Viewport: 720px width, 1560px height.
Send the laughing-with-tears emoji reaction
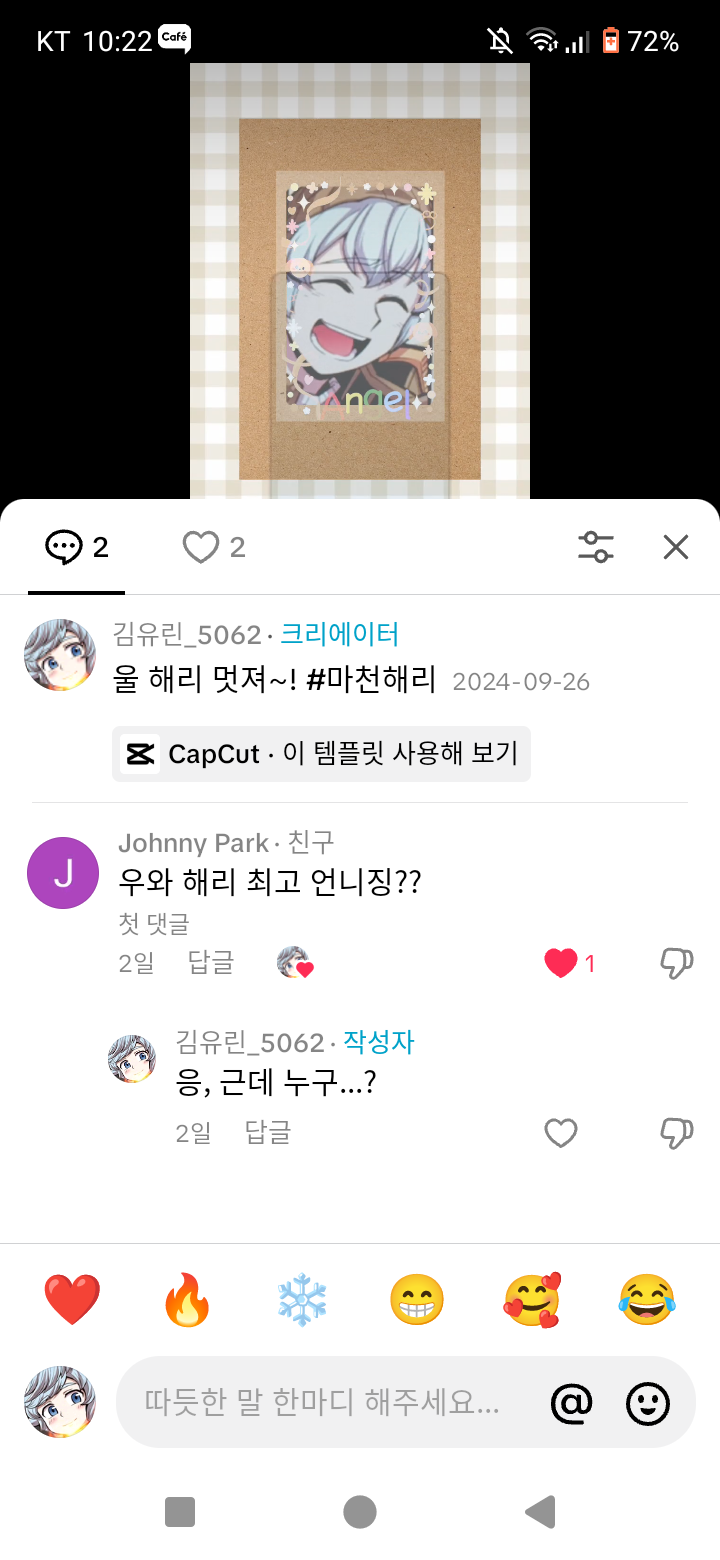coord(647,1300)
